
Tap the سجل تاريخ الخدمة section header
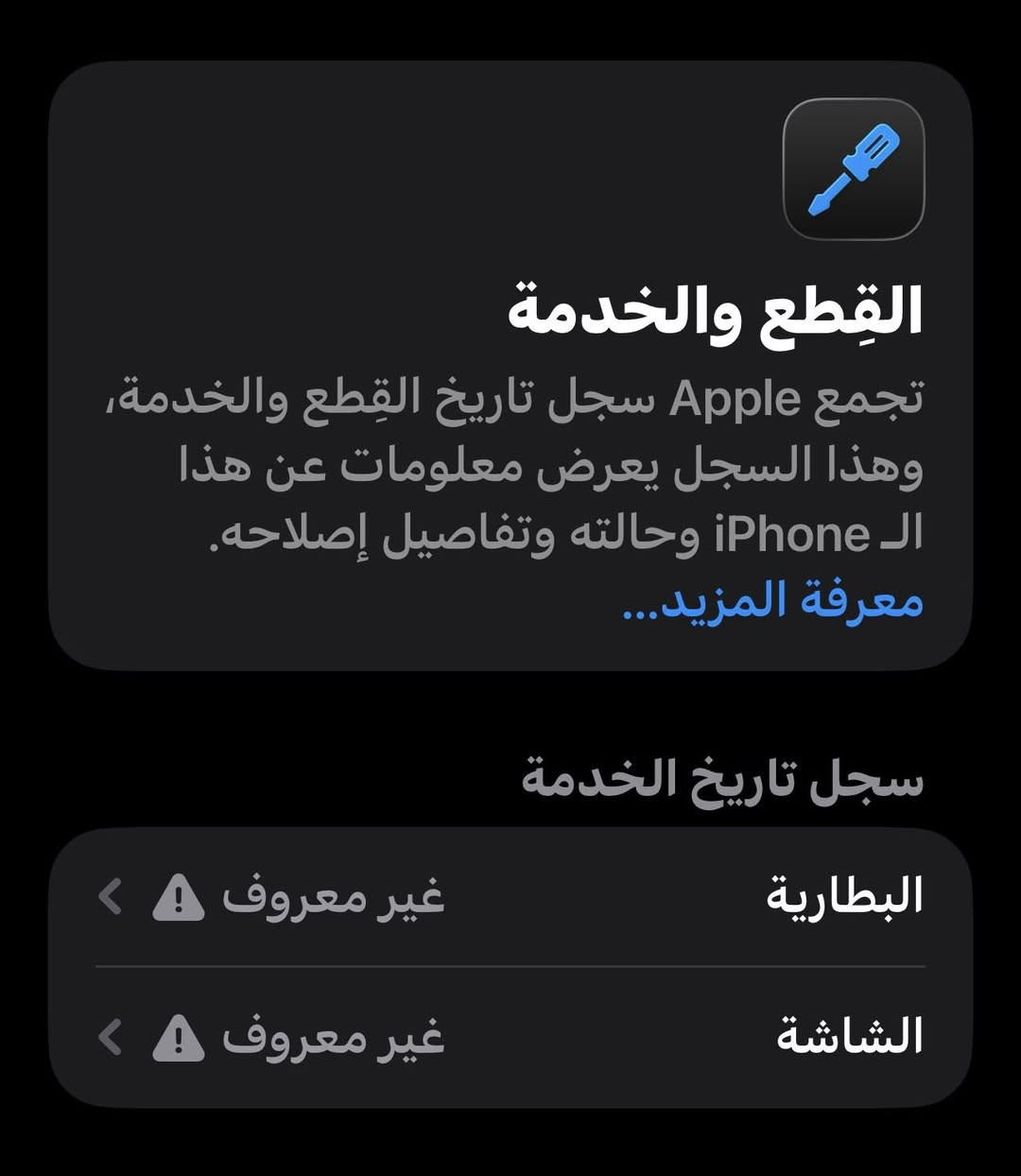pyautogui.click(x=723, y=777)
